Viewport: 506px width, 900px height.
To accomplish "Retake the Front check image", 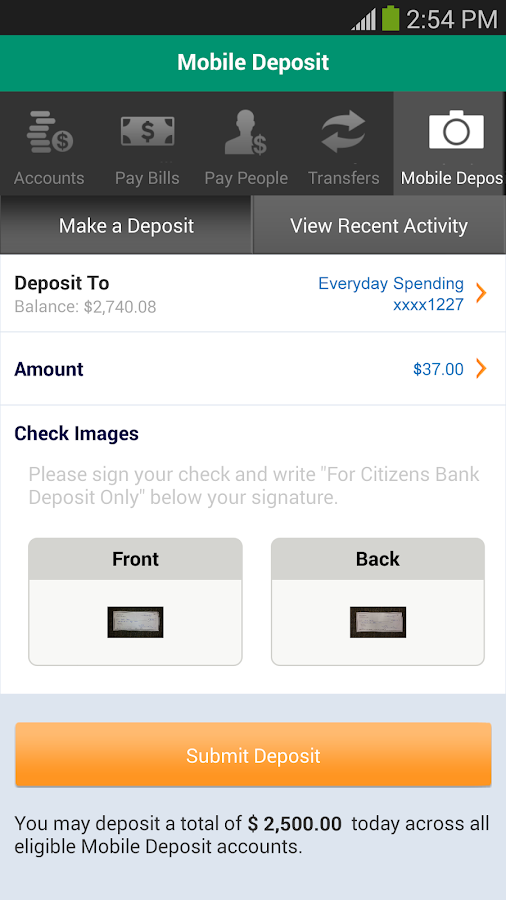I will (x=135, y=602).
